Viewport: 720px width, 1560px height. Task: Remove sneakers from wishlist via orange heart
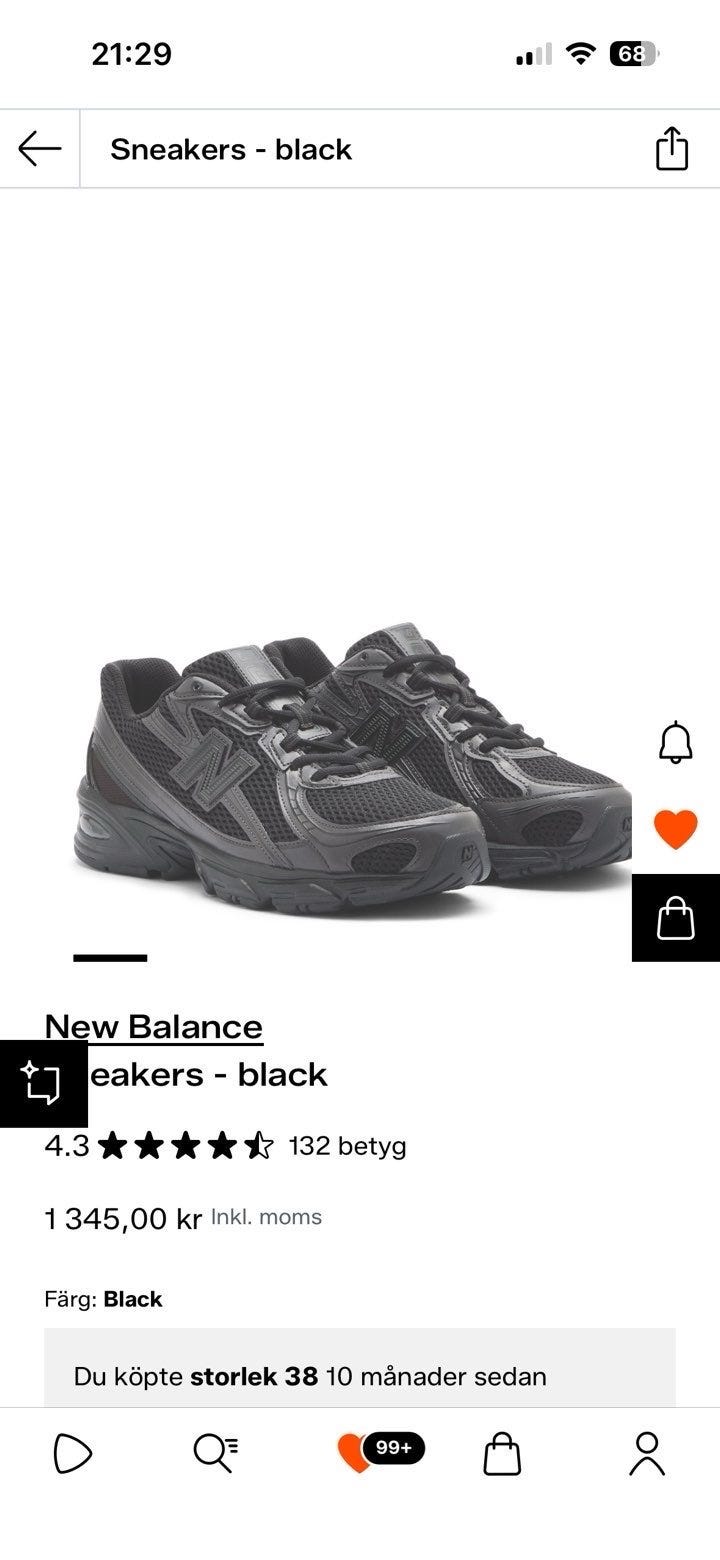(676, 830)
